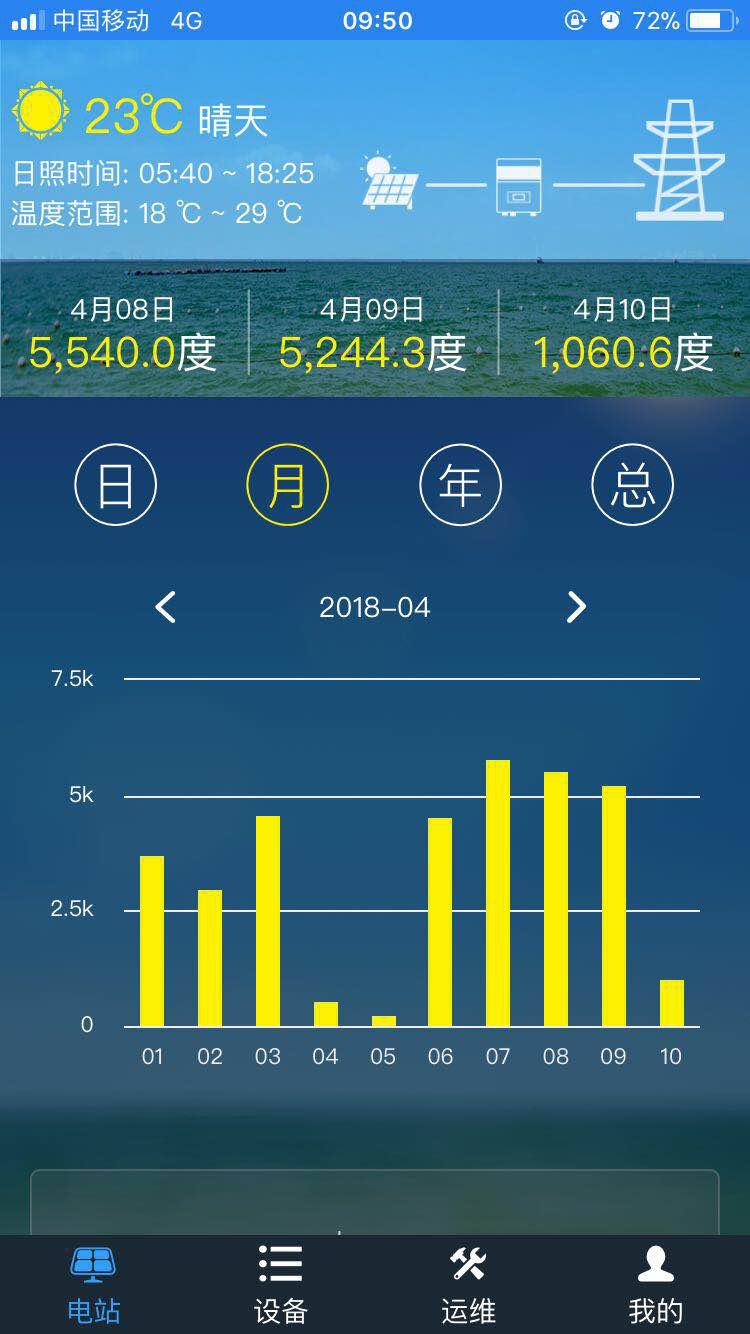Screen dimensions: 750x1334
Task: Go to the next month arrow
Action: [x=576, y=607]
